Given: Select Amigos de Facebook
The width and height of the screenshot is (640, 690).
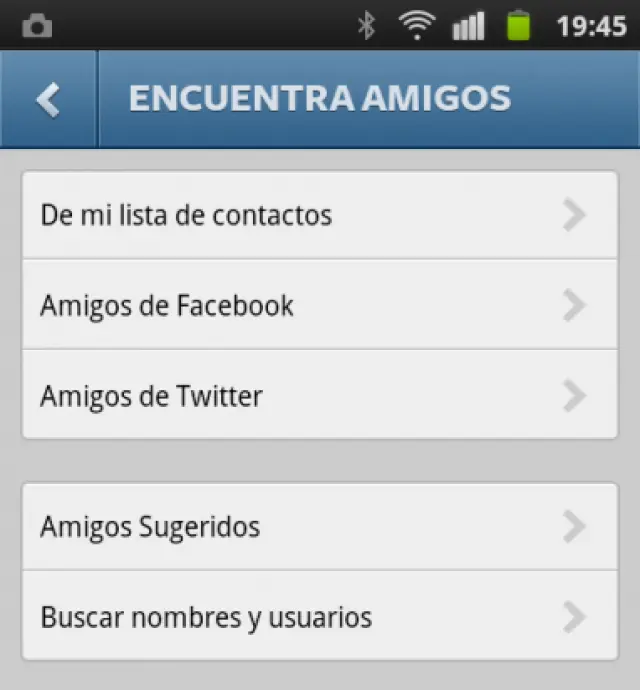Looking at the screenshot, I should (319, 305).
